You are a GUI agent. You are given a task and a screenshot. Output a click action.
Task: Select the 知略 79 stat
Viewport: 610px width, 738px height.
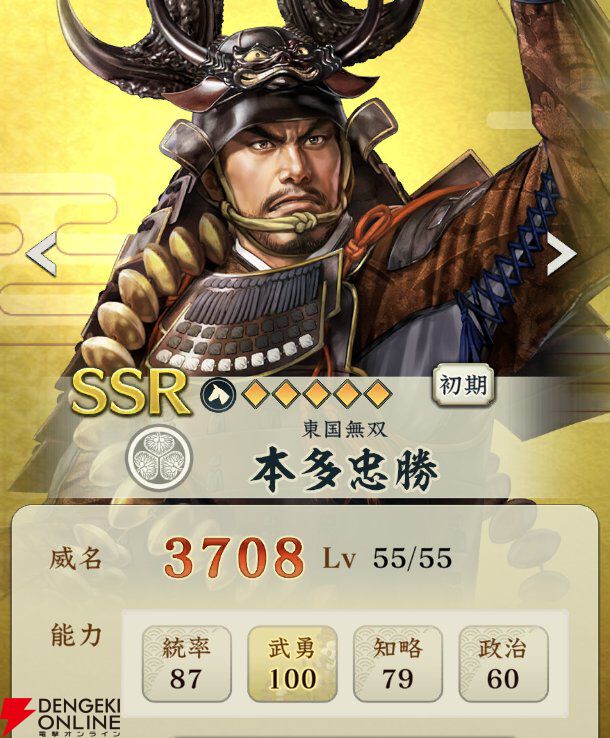pos(398,664)
